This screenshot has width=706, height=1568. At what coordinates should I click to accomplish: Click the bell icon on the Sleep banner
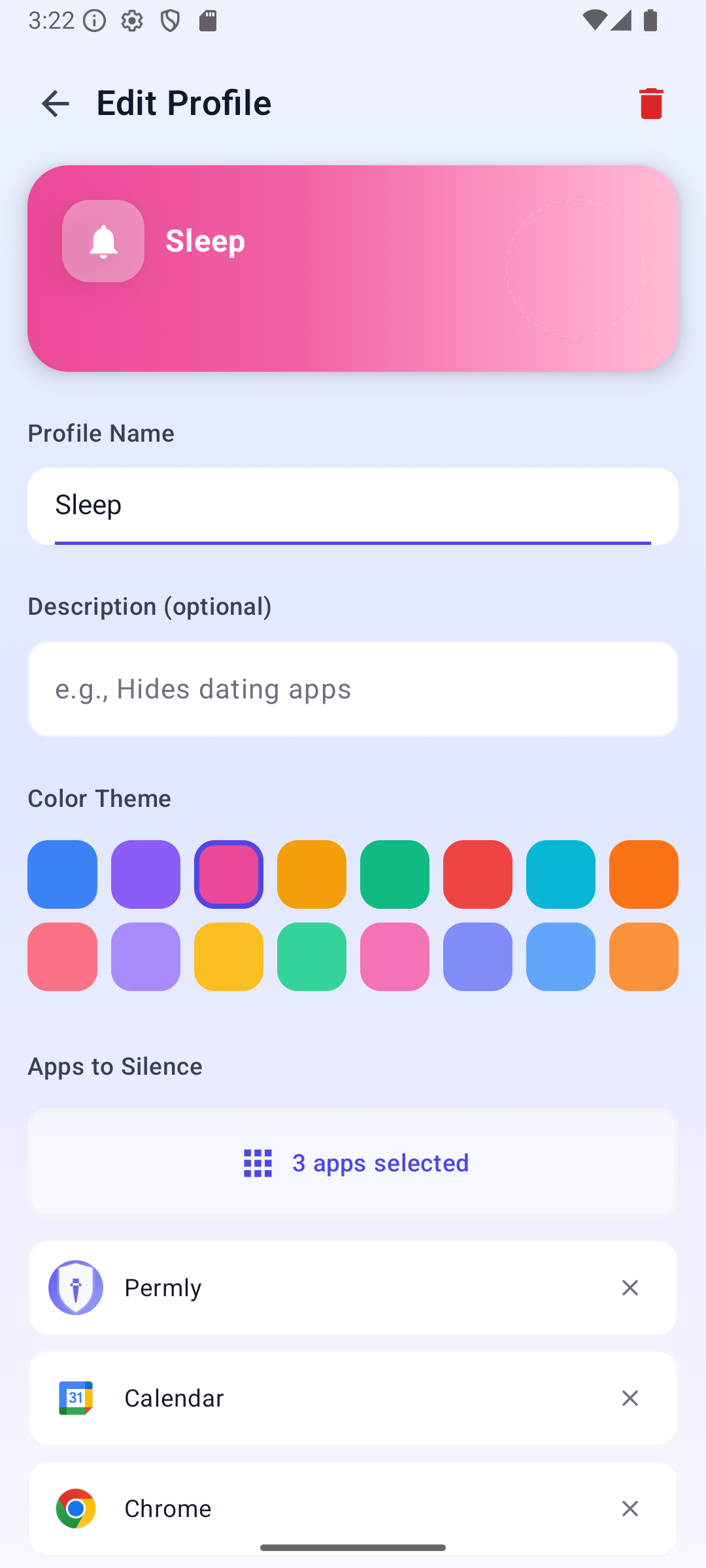(103, 240)
